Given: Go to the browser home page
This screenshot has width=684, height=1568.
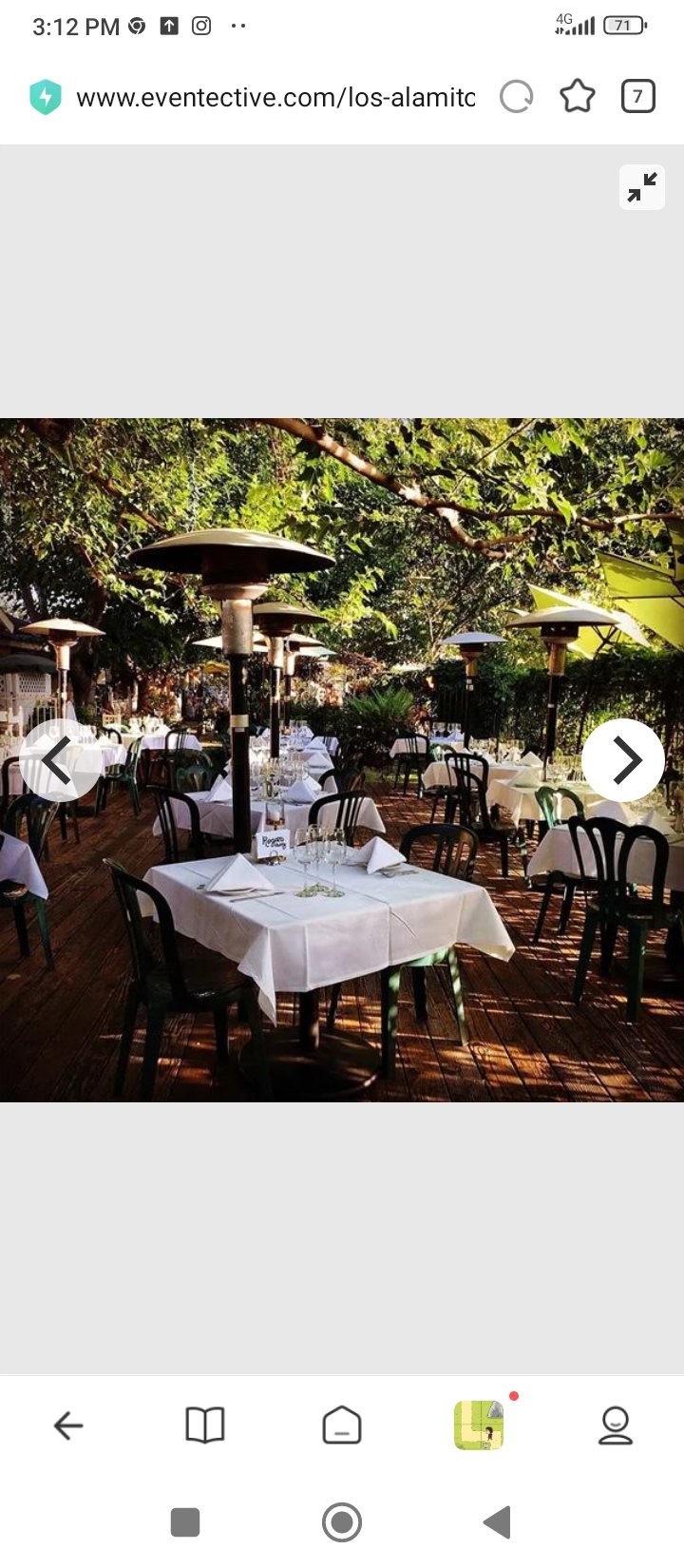Looking at the screenshot, I should pyautogui.click(x=342, y=1425).
